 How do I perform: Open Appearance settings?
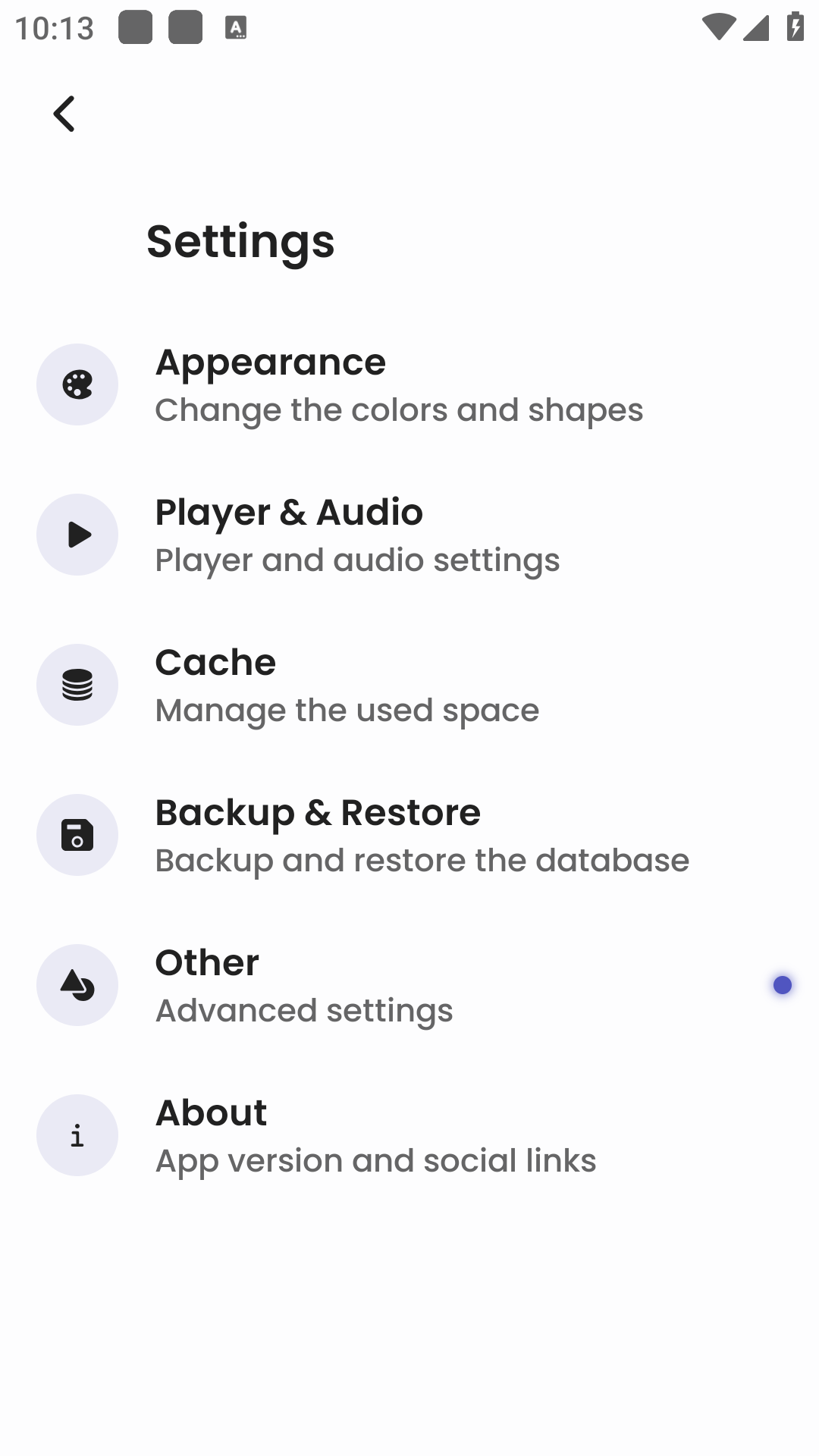pyautogui.click(x=398, y=385)
